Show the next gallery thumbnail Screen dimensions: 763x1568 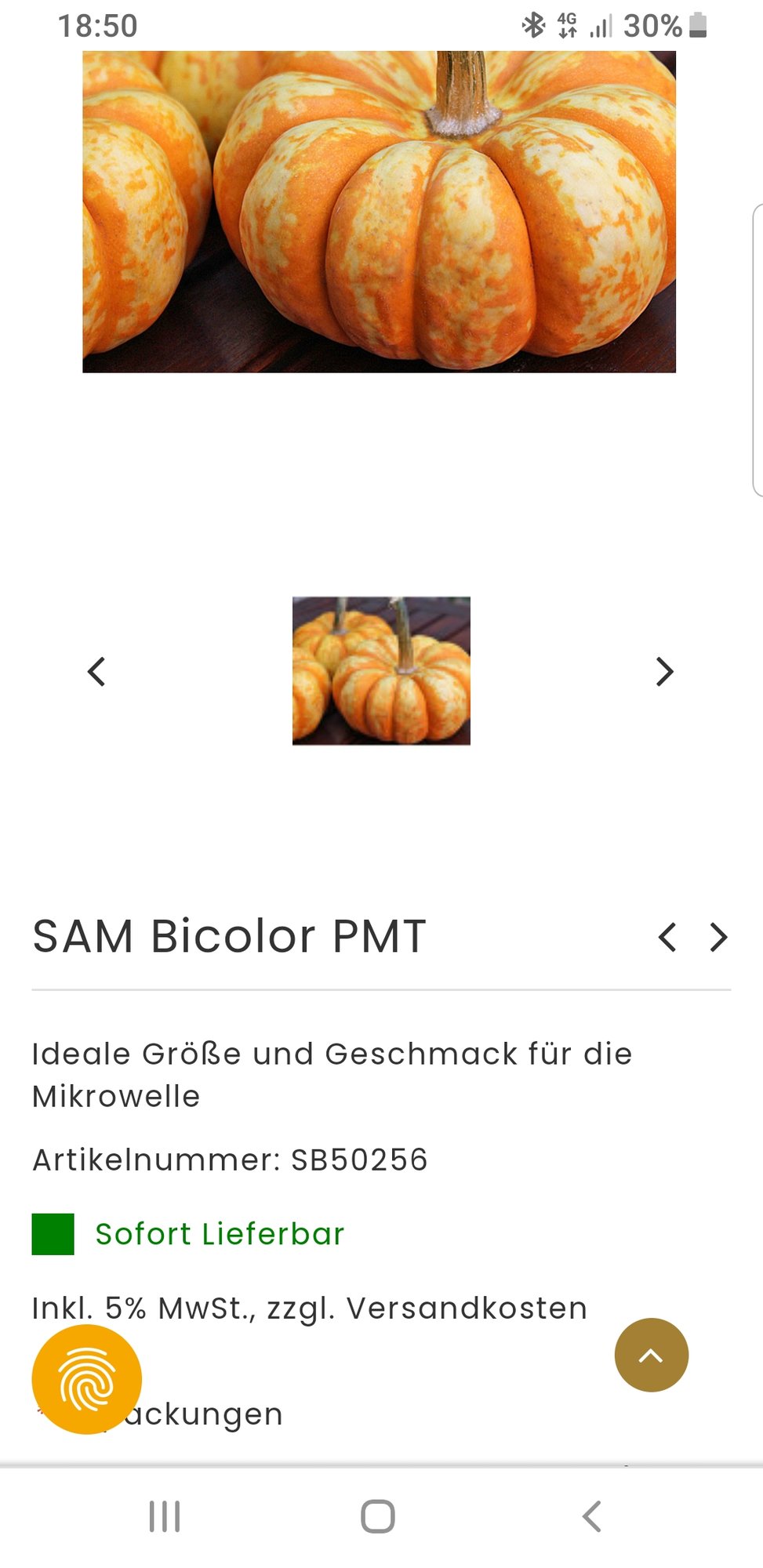[x=664, y=672]
